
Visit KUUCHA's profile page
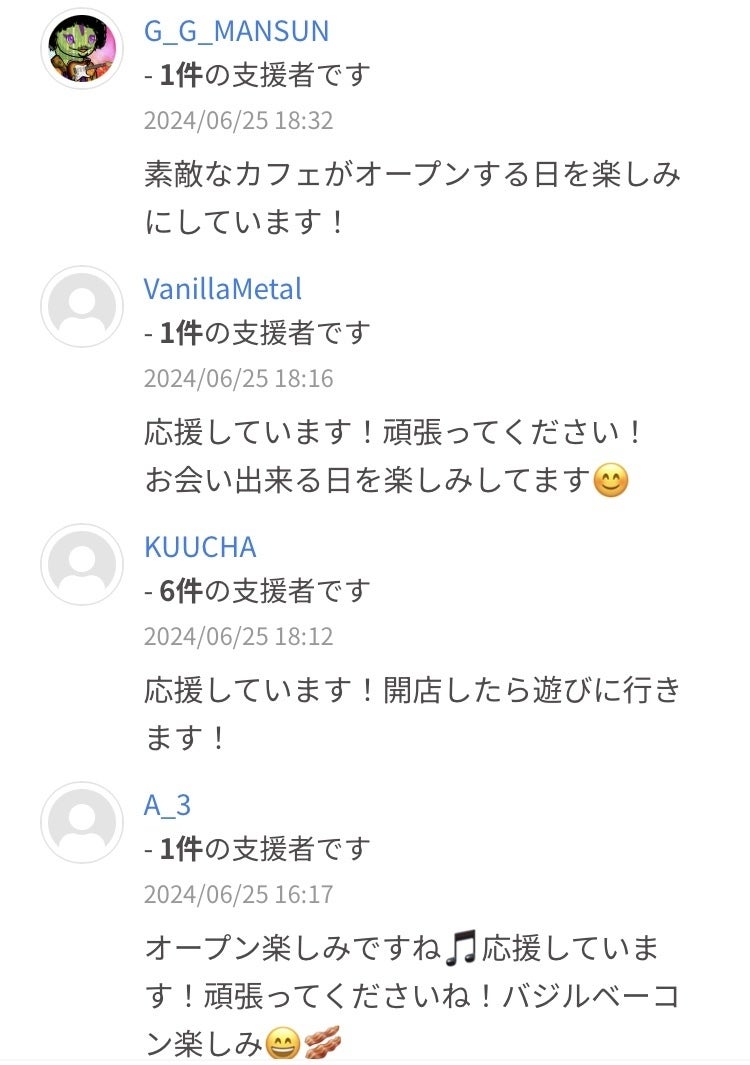[x=200, y=547]
